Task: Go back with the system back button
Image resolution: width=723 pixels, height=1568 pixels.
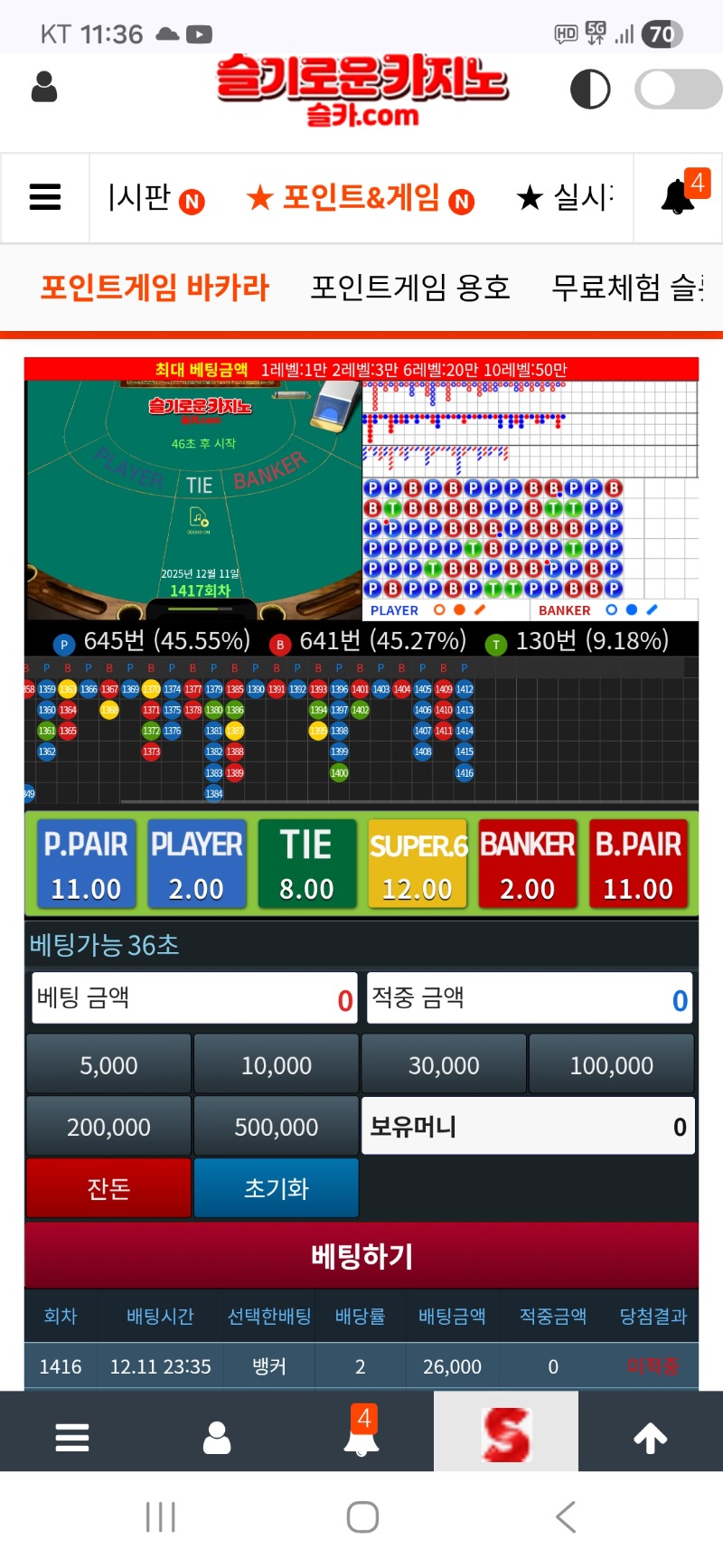Action: [566, 1516]
